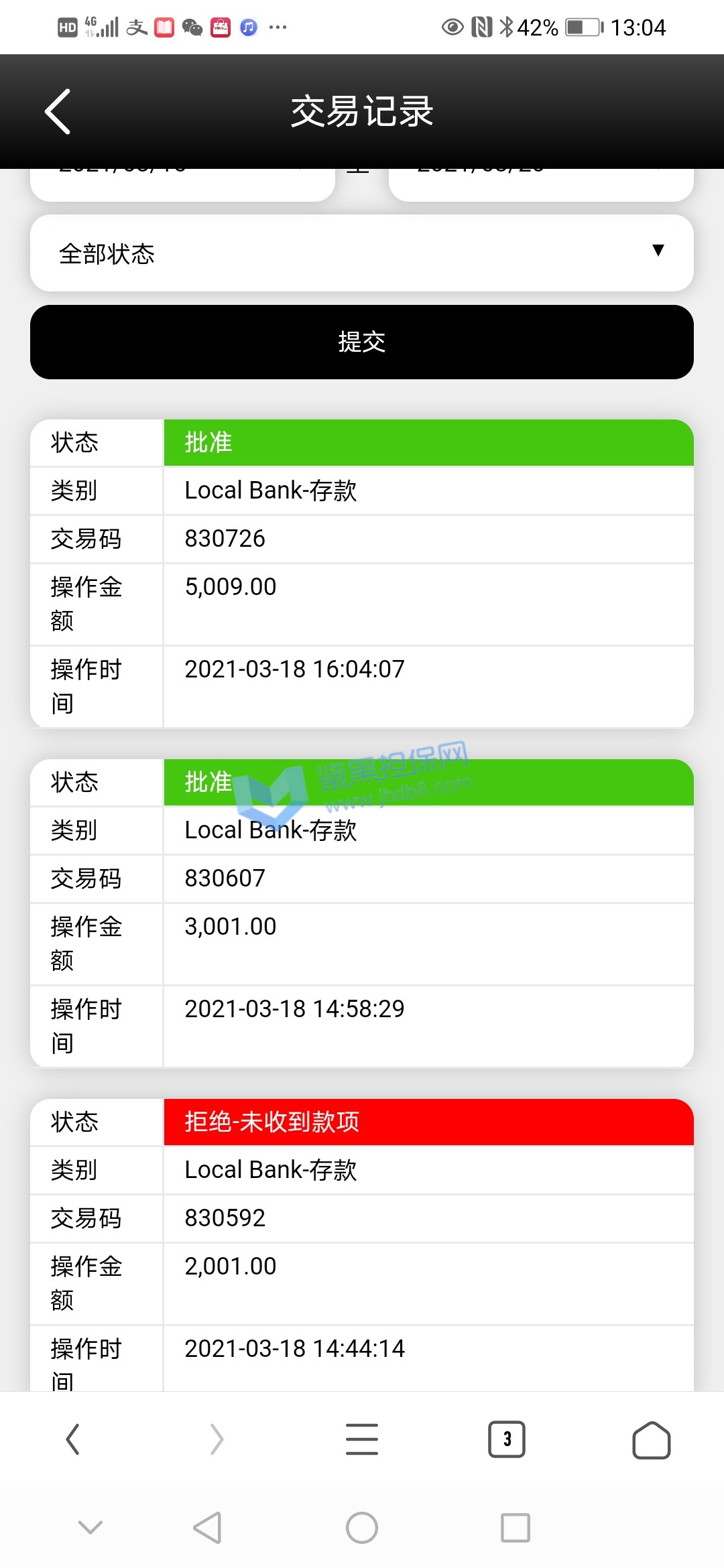Open the browser menu icon
Viewport: 724px width, 1568px height.
tap(362, 1439)
